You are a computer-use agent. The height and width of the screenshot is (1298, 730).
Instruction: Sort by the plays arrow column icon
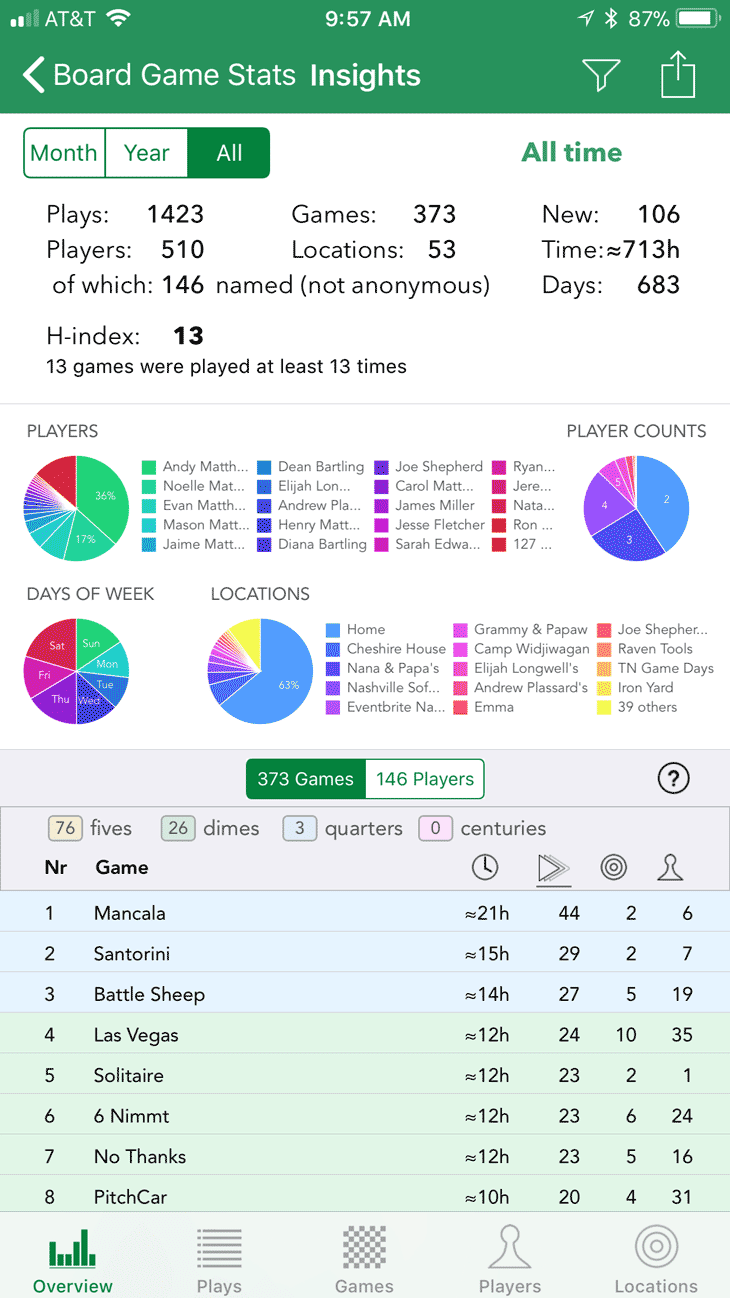pos(553,867)
